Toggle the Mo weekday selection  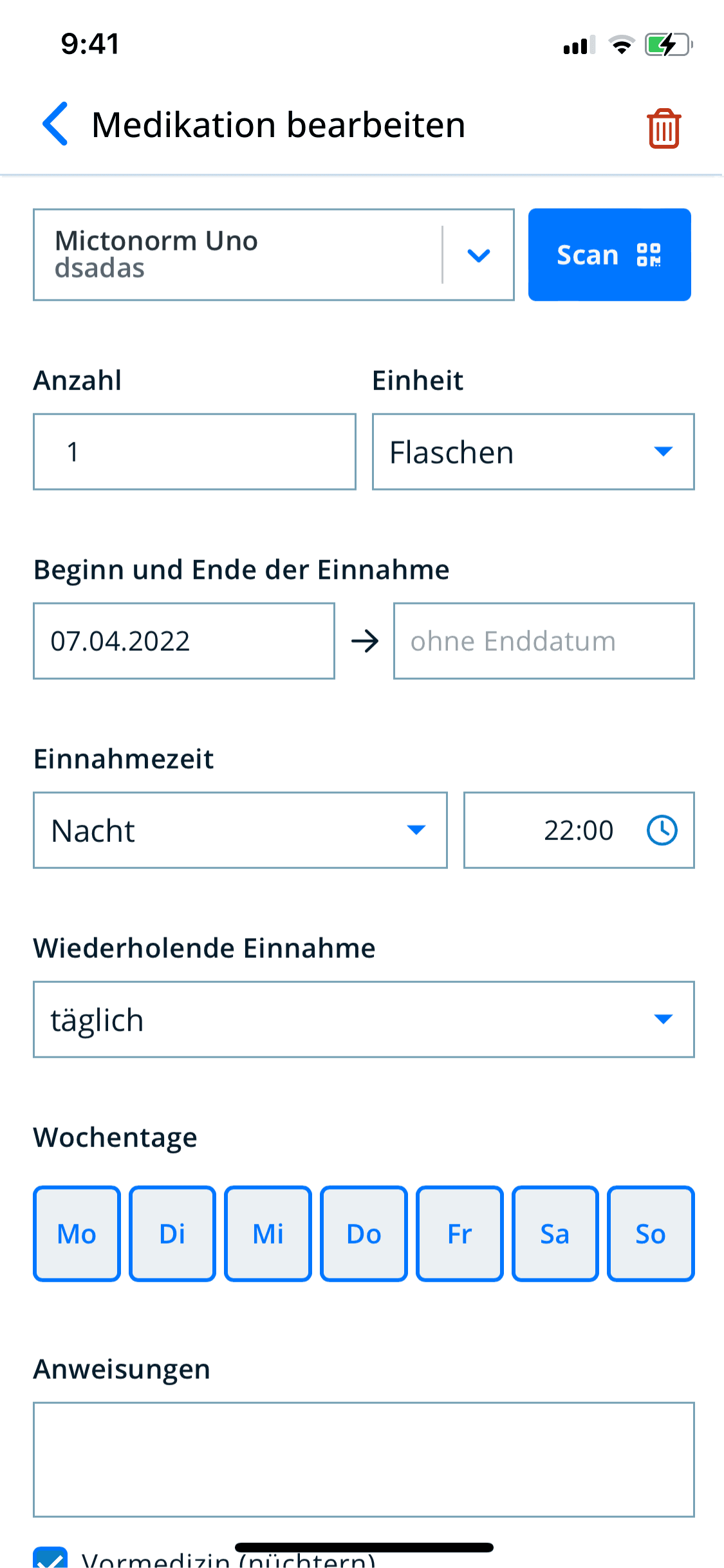(x=76, y=1233)
